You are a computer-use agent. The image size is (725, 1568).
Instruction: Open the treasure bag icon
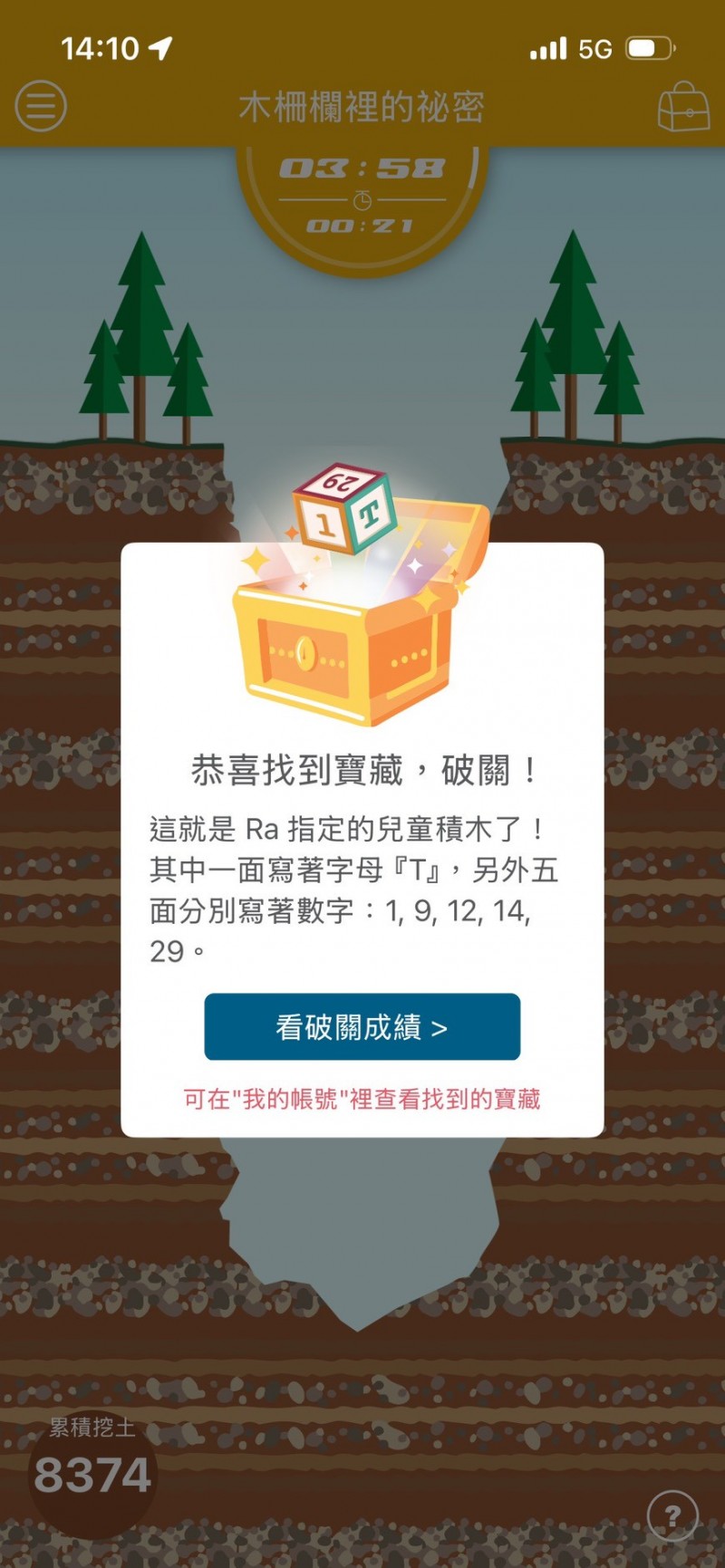pos(683,107)
